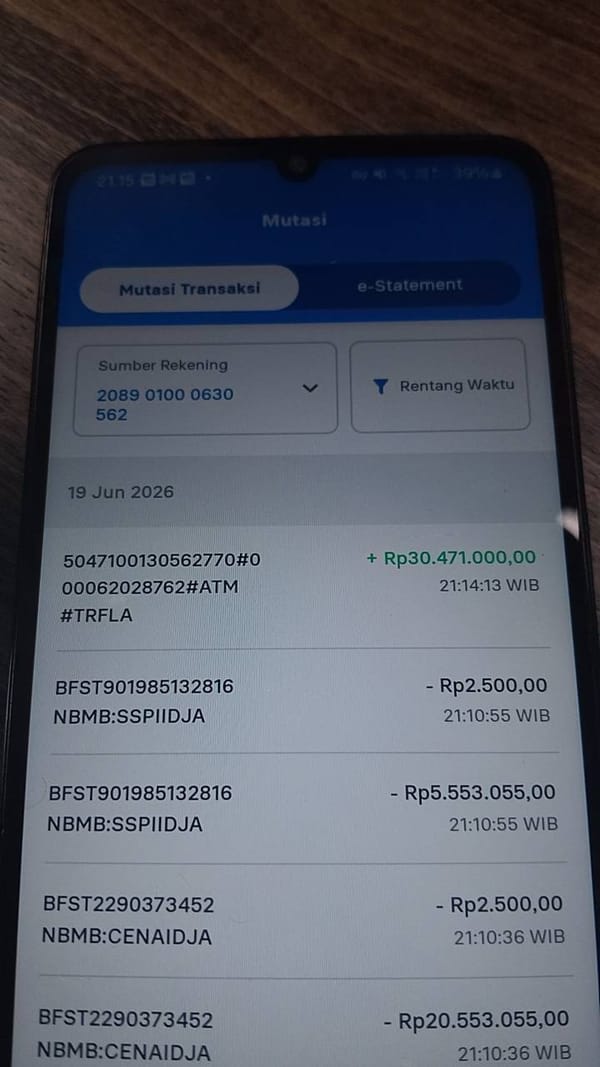The image size is (600, 1067).
Task: Switch to the e-Statement tab
Action: [410, 285]
